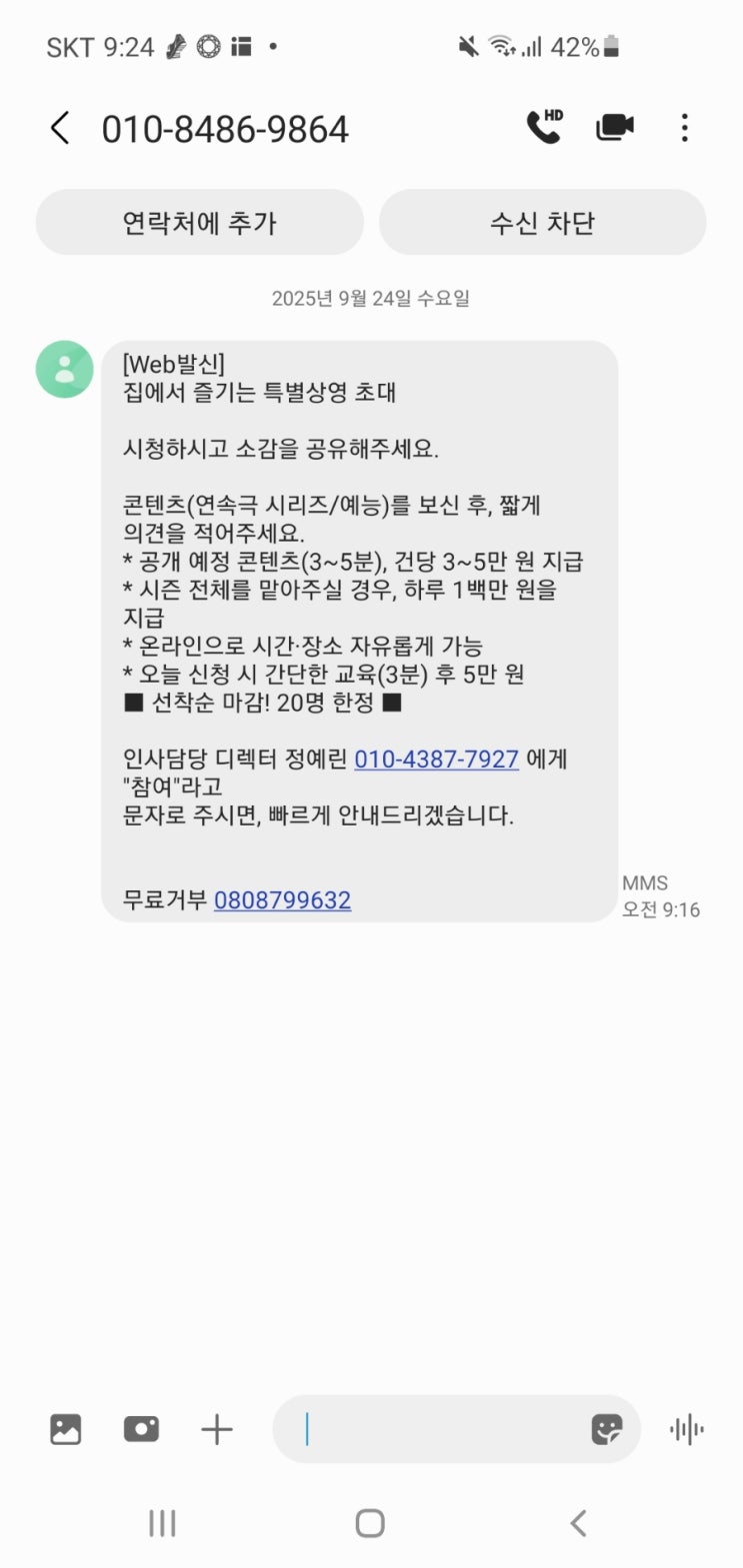The width and height of the screenshot is (743, 1568).
Task: Select 수신 차단 to block the sender
Action: [542, 222]
